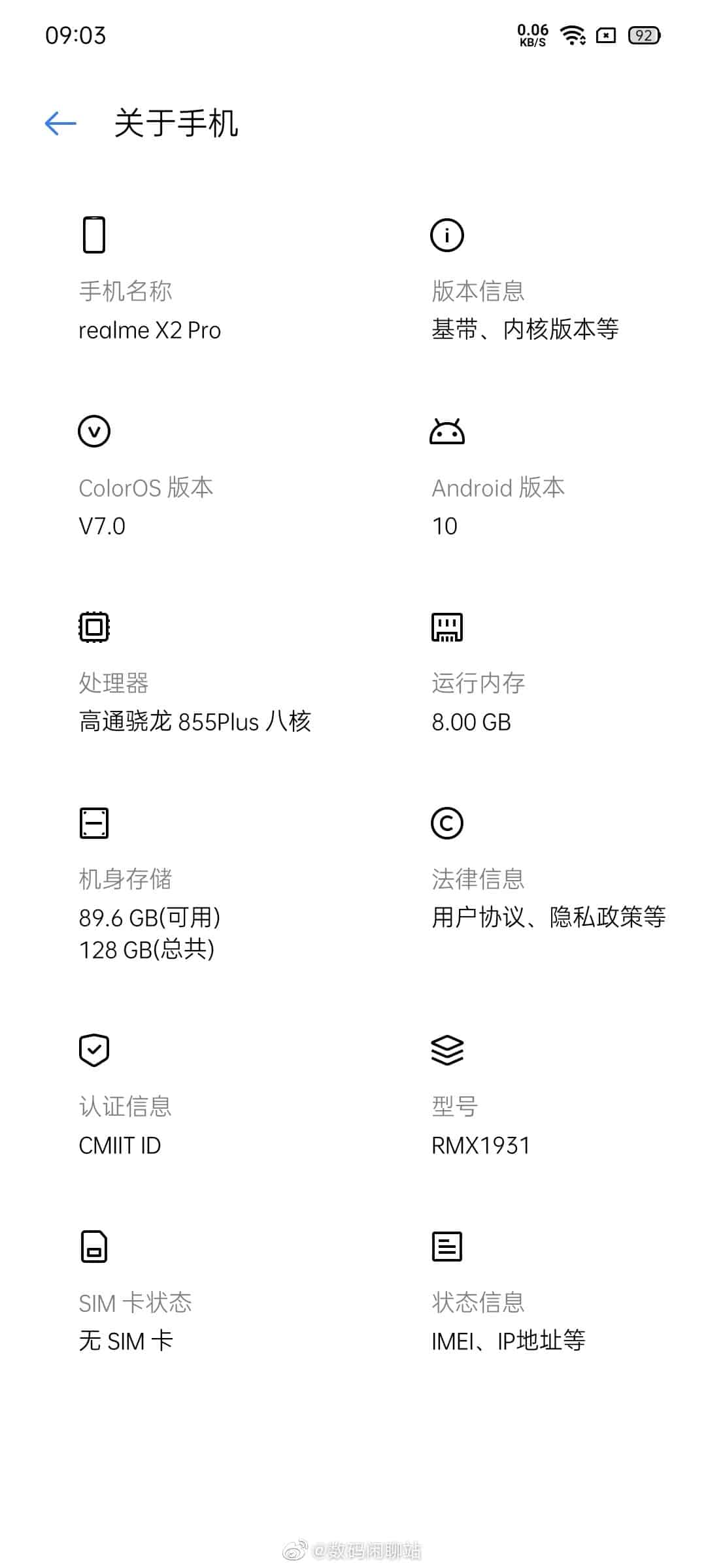Screen dimensions: 706x1568
Task: Go back from the 关于手机 page
Action: tap(61, 123)
